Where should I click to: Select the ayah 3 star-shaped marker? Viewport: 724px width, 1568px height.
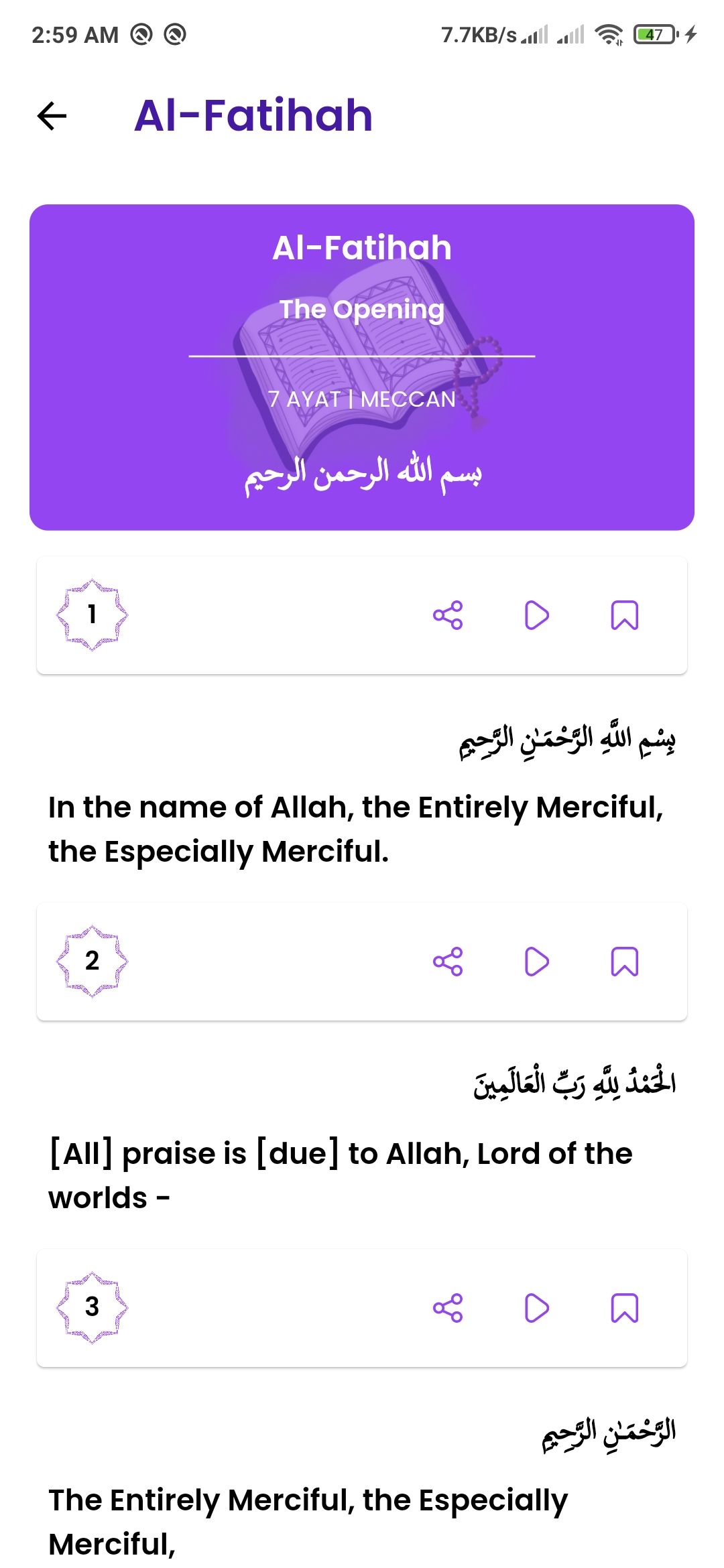tap(92, 1307)
